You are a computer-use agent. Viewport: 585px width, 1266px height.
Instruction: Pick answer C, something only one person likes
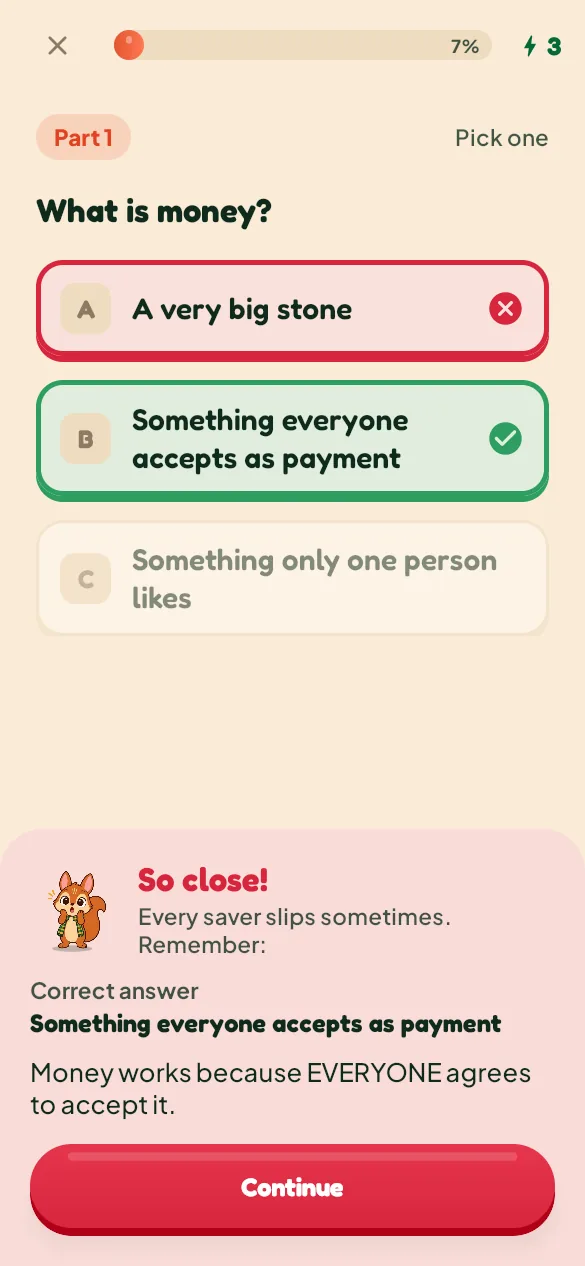point(292,579)
